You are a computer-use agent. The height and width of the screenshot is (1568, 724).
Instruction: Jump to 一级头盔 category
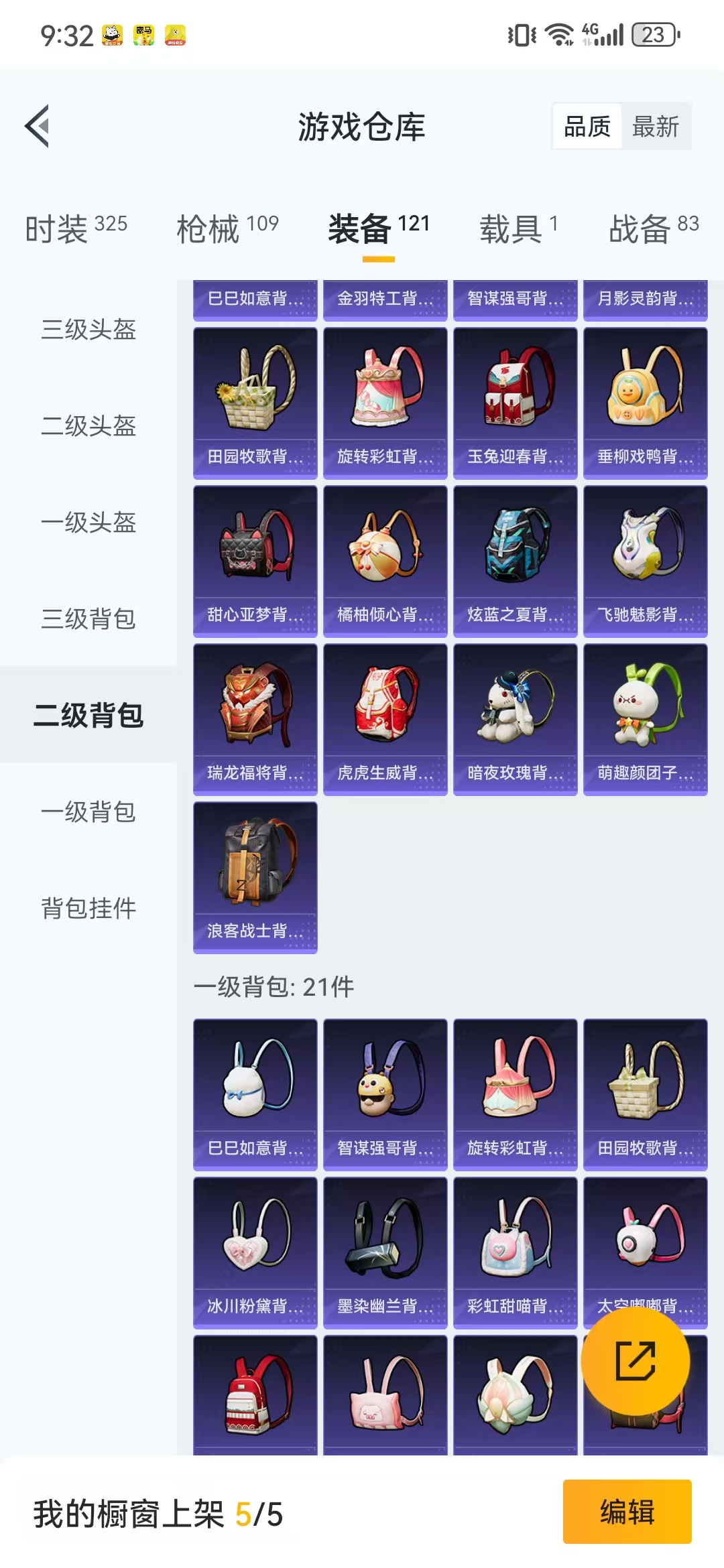(88, 523)
